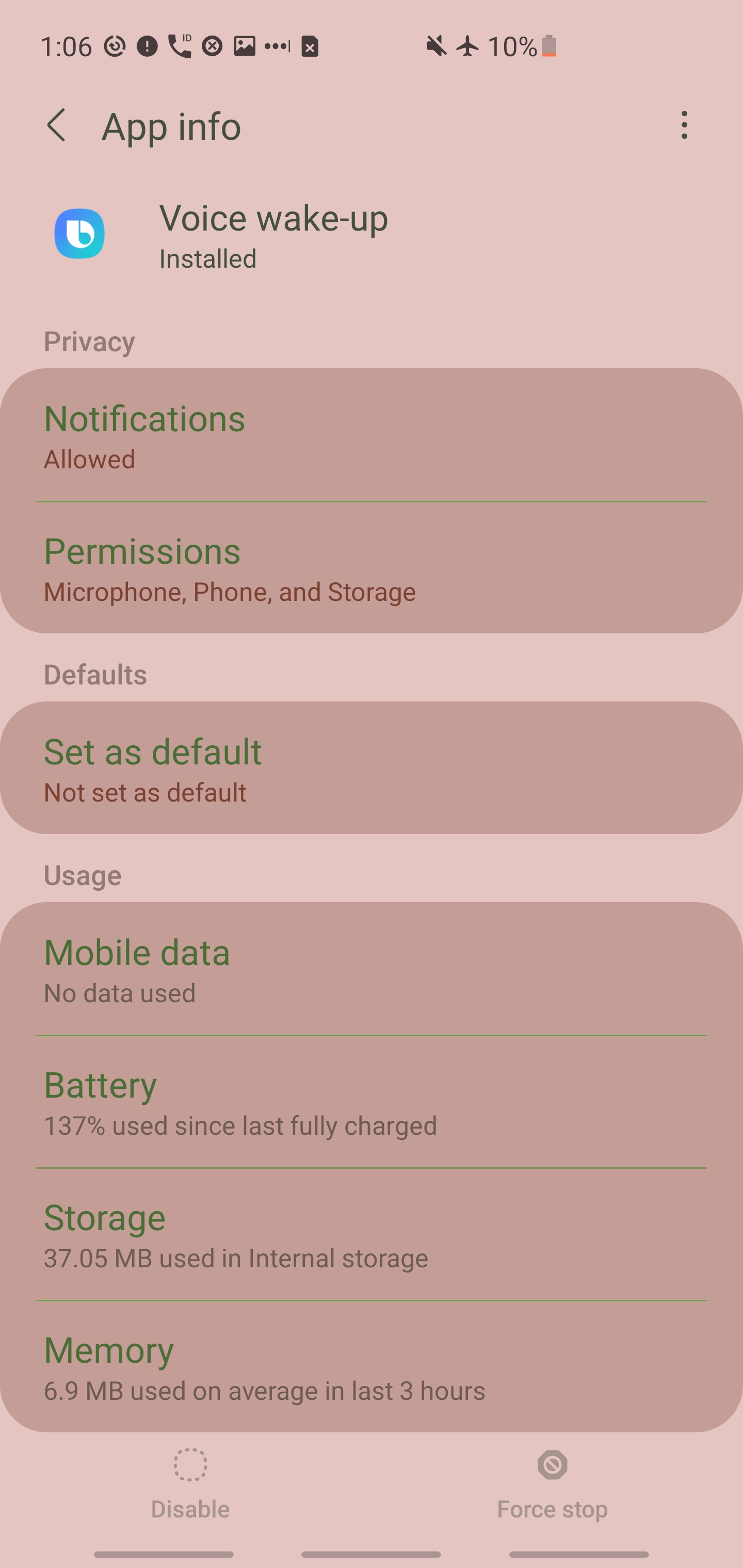Open Permissions for Voice wake-up
The height and width of the screenshot is (1568, 743).
[372, 568]
